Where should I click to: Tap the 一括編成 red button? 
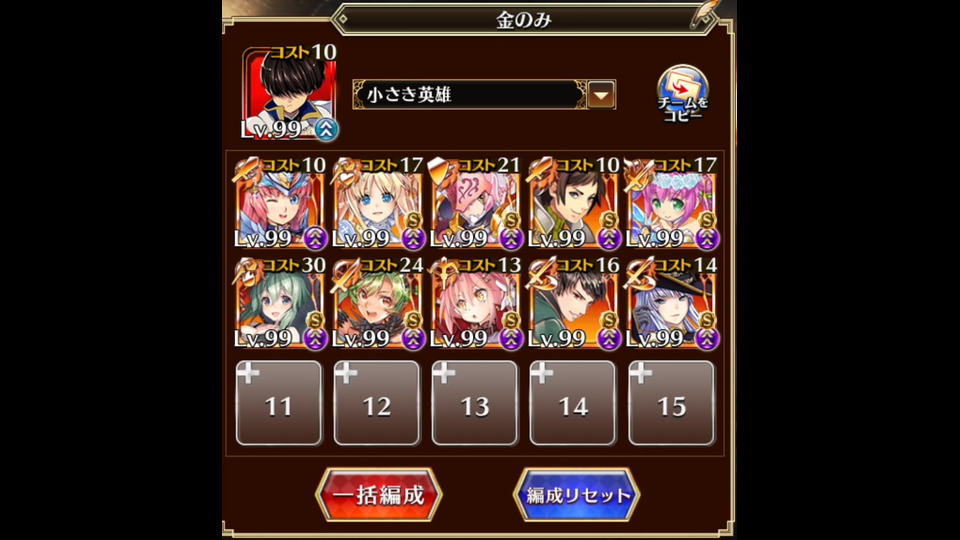click(379, 495)
